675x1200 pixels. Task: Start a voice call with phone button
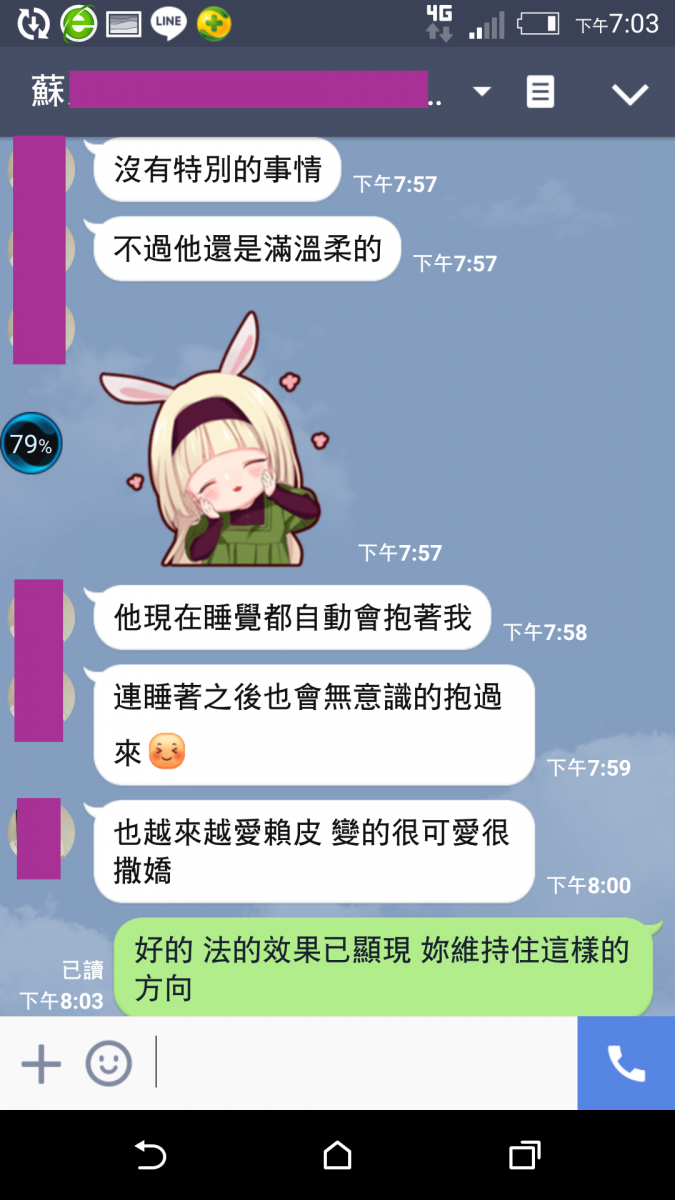pyautogui.click(x=626, y=1063)
